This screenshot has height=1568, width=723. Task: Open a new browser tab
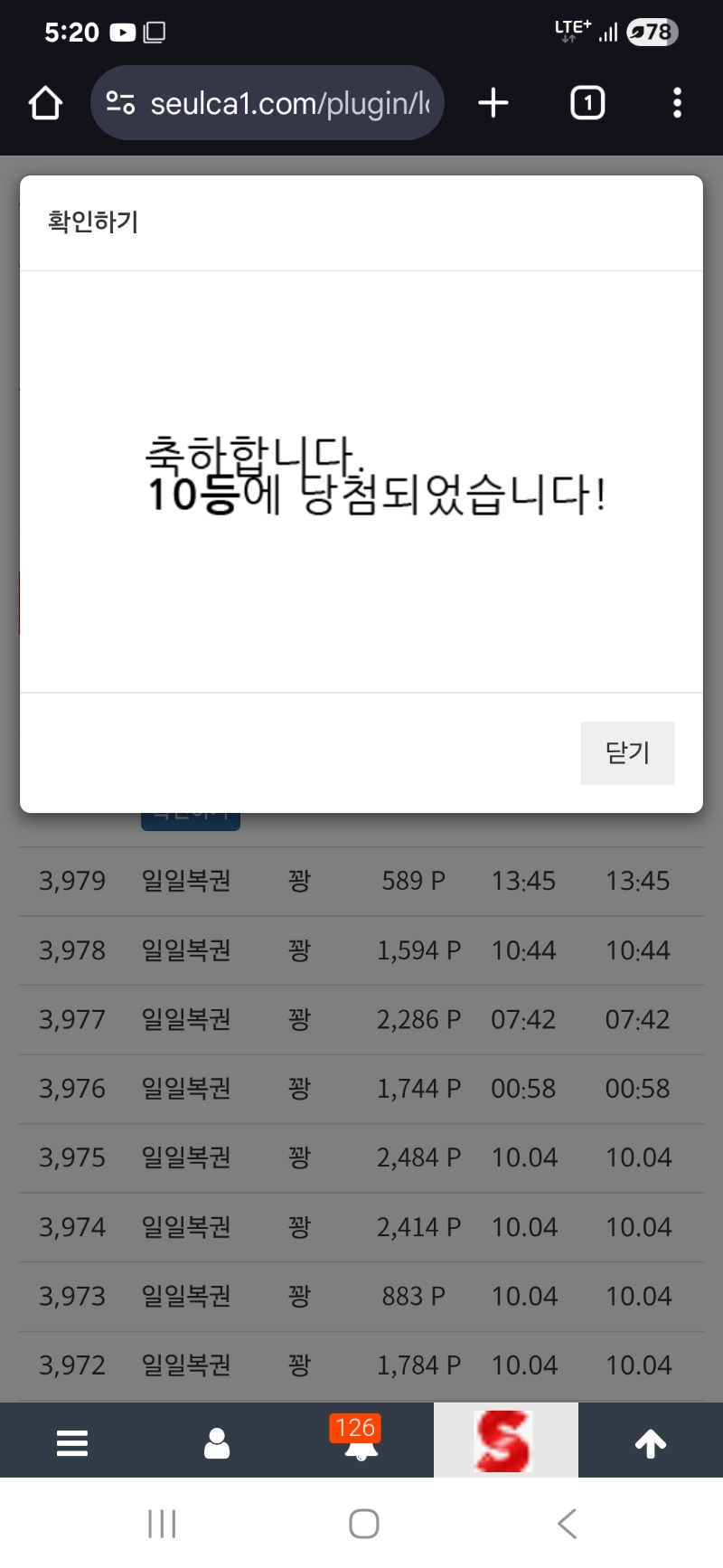tap(493, 103)
